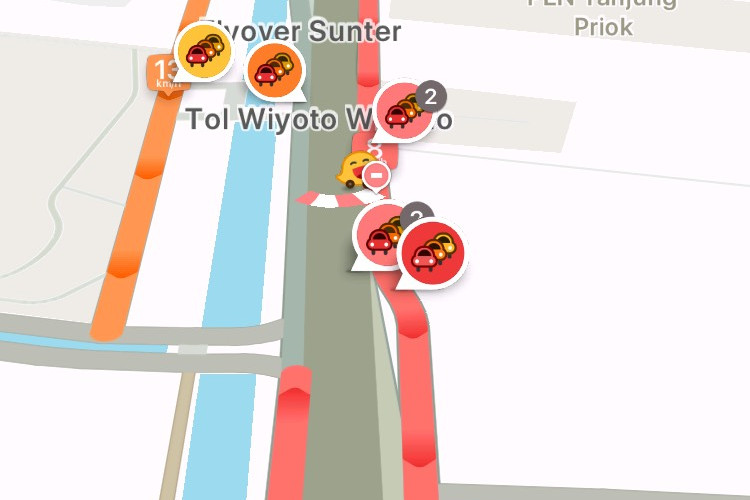750x500 pixels.
Task: Select the pink jam pin over Tol Wiyoto label
Action: 405,112
